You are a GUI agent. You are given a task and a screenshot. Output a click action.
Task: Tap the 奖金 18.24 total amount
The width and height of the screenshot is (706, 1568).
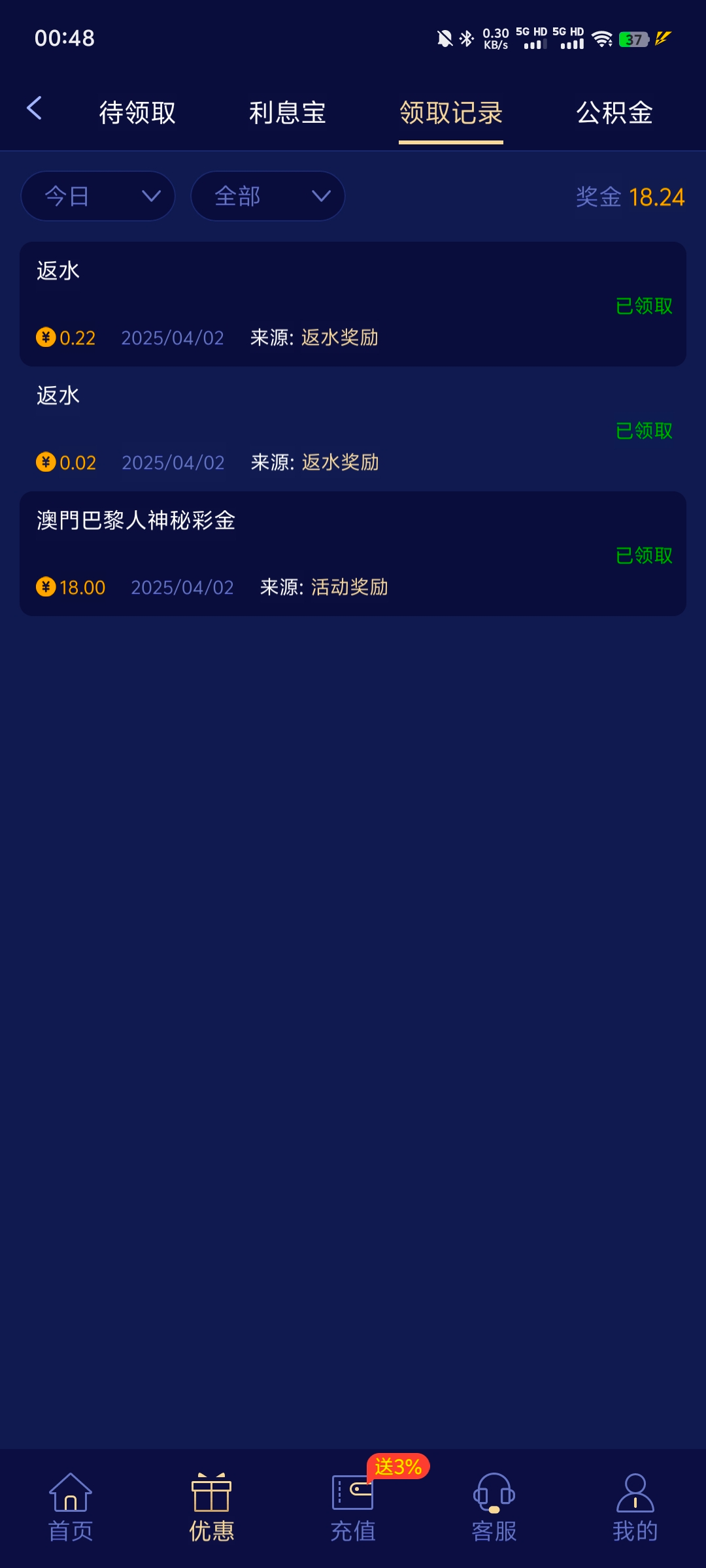[628, 198]
